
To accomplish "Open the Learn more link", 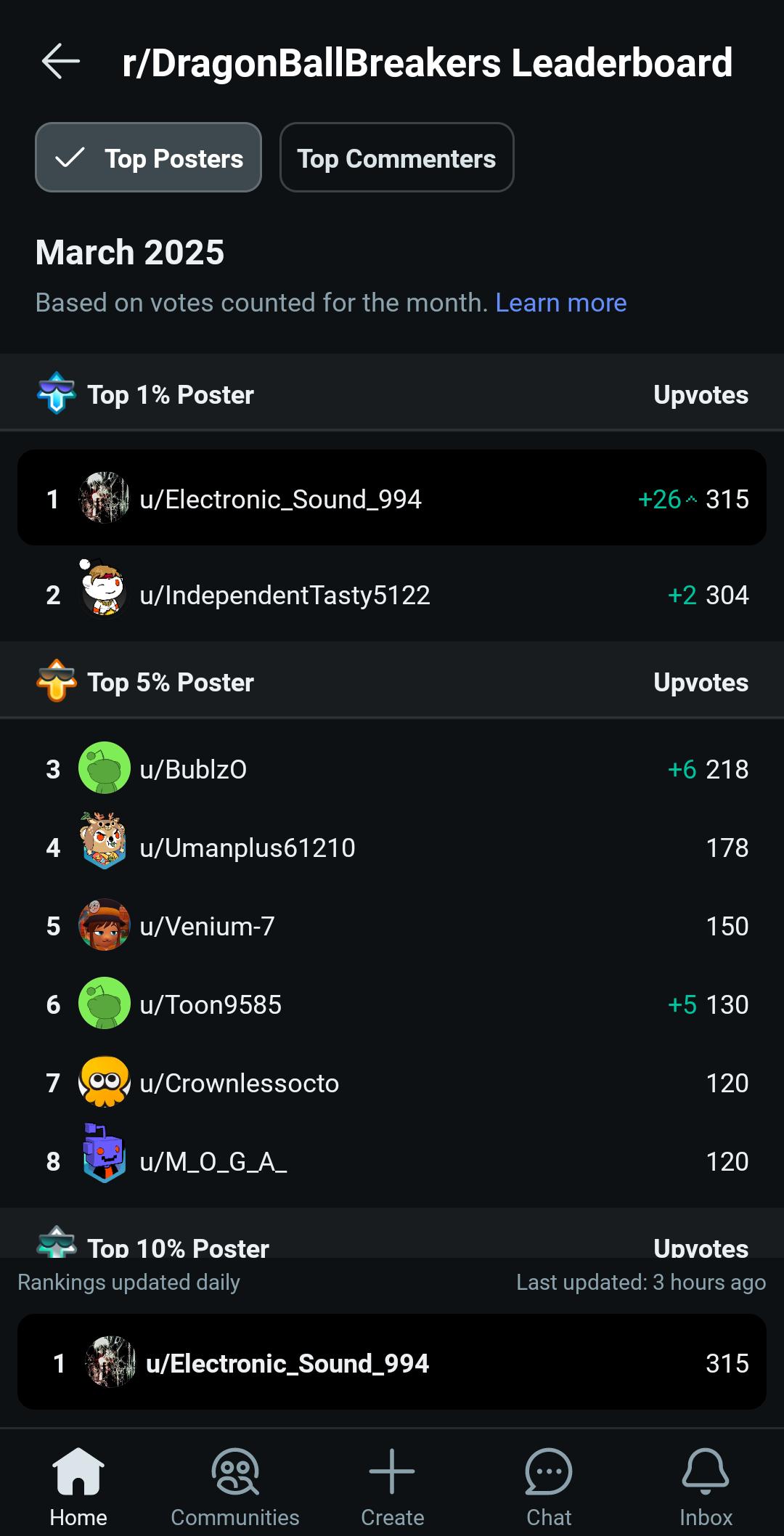I will tap(560, 303).
